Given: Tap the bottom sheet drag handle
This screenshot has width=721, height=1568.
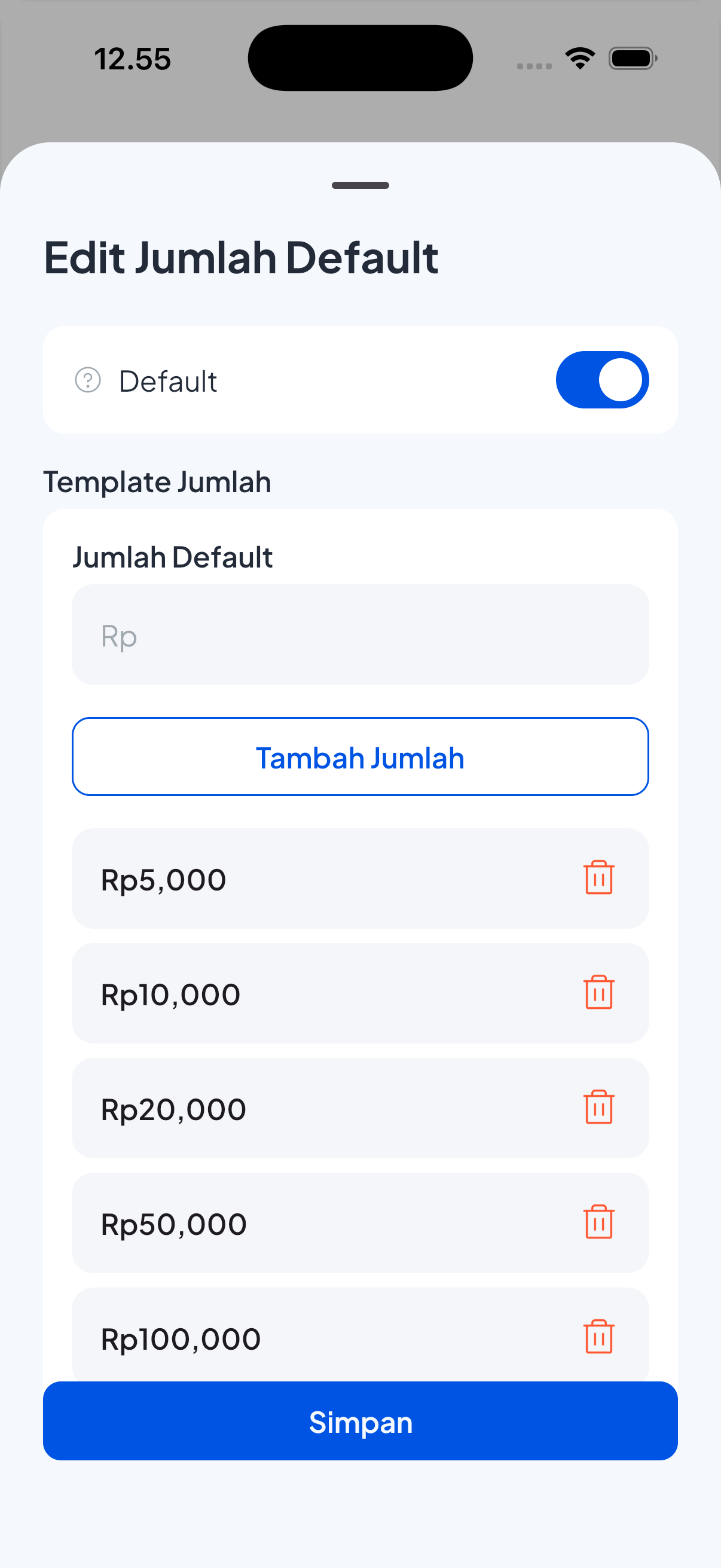Looking at the screenshot, I should point(360,185).
